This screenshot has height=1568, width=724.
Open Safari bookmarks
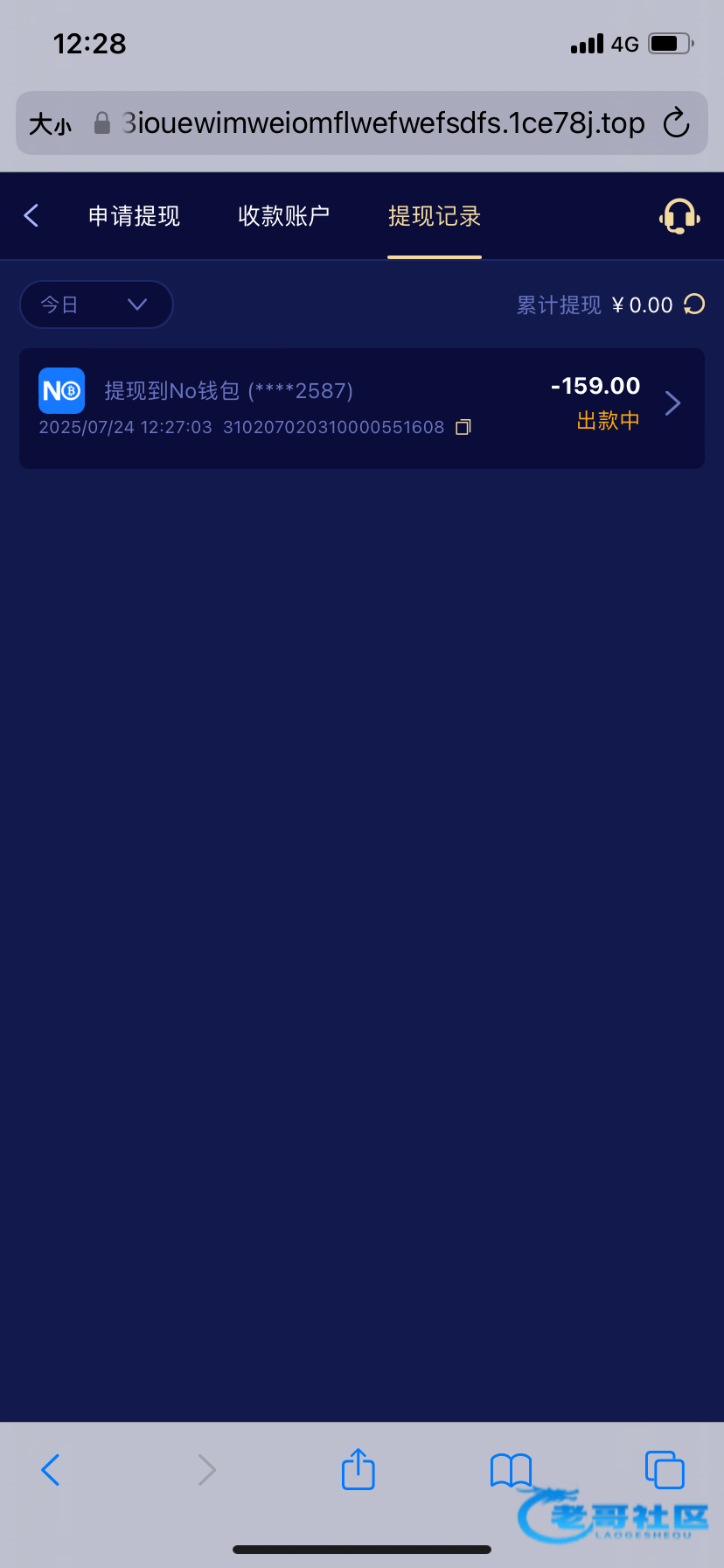[x=511, y=1470]
